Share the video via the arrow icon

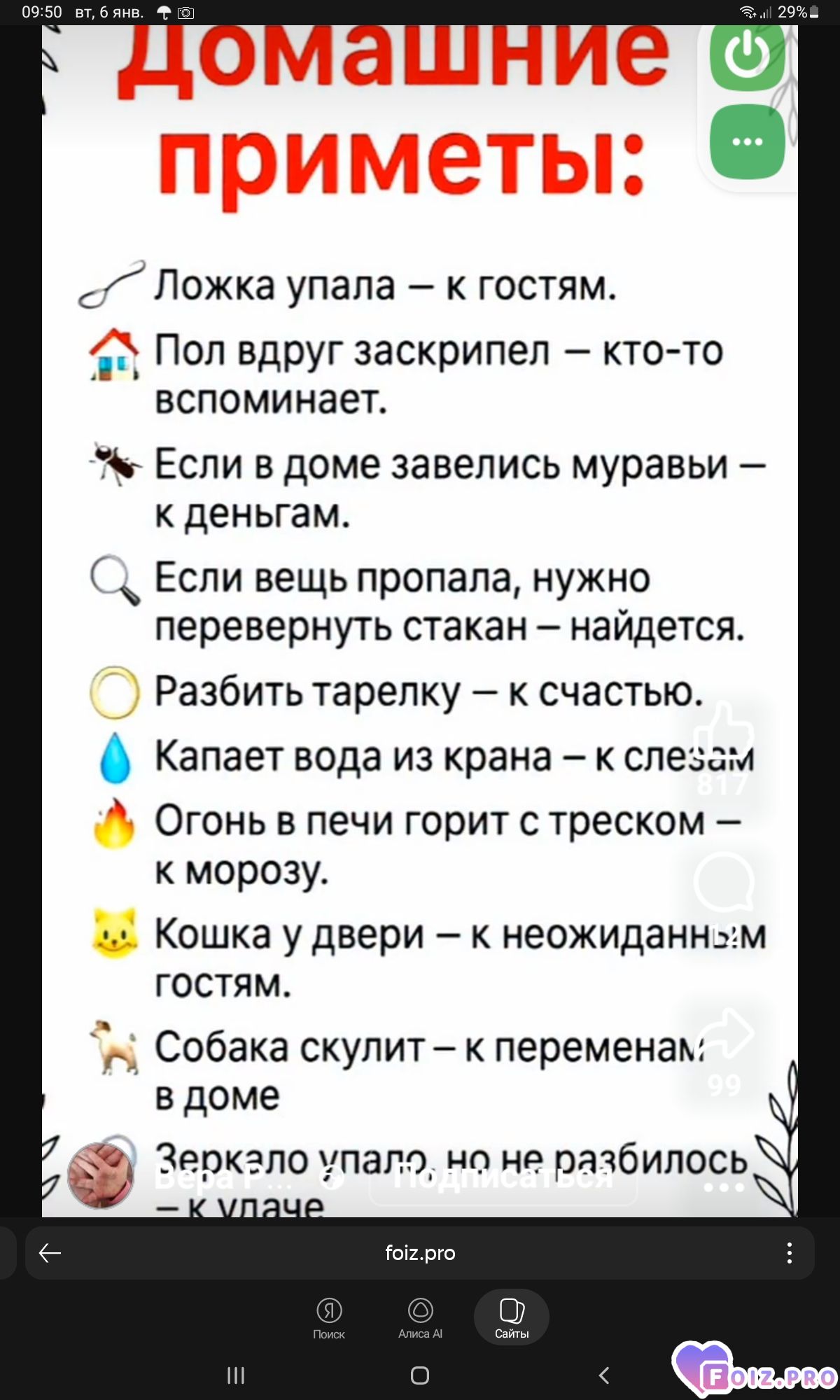(x=724, y=1033)
